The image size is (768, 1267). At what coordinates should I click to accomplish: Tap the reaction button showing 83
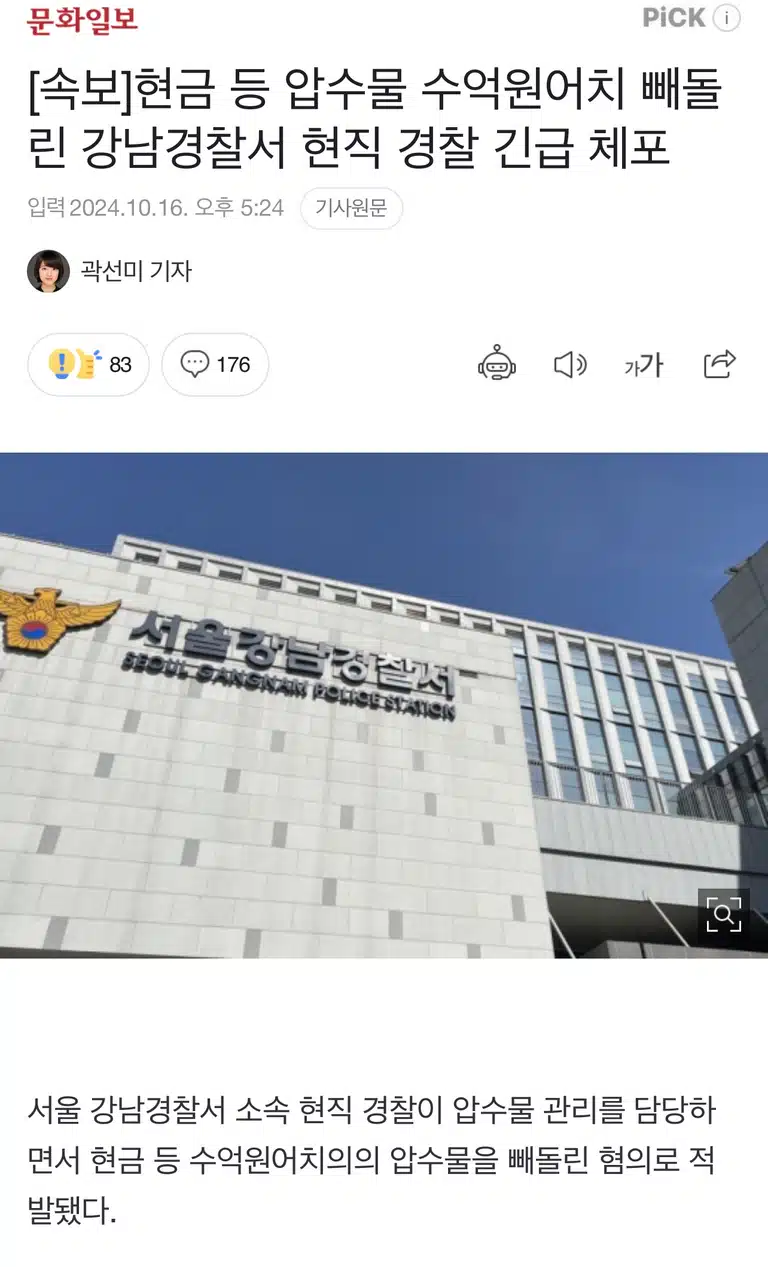(88, 364)
